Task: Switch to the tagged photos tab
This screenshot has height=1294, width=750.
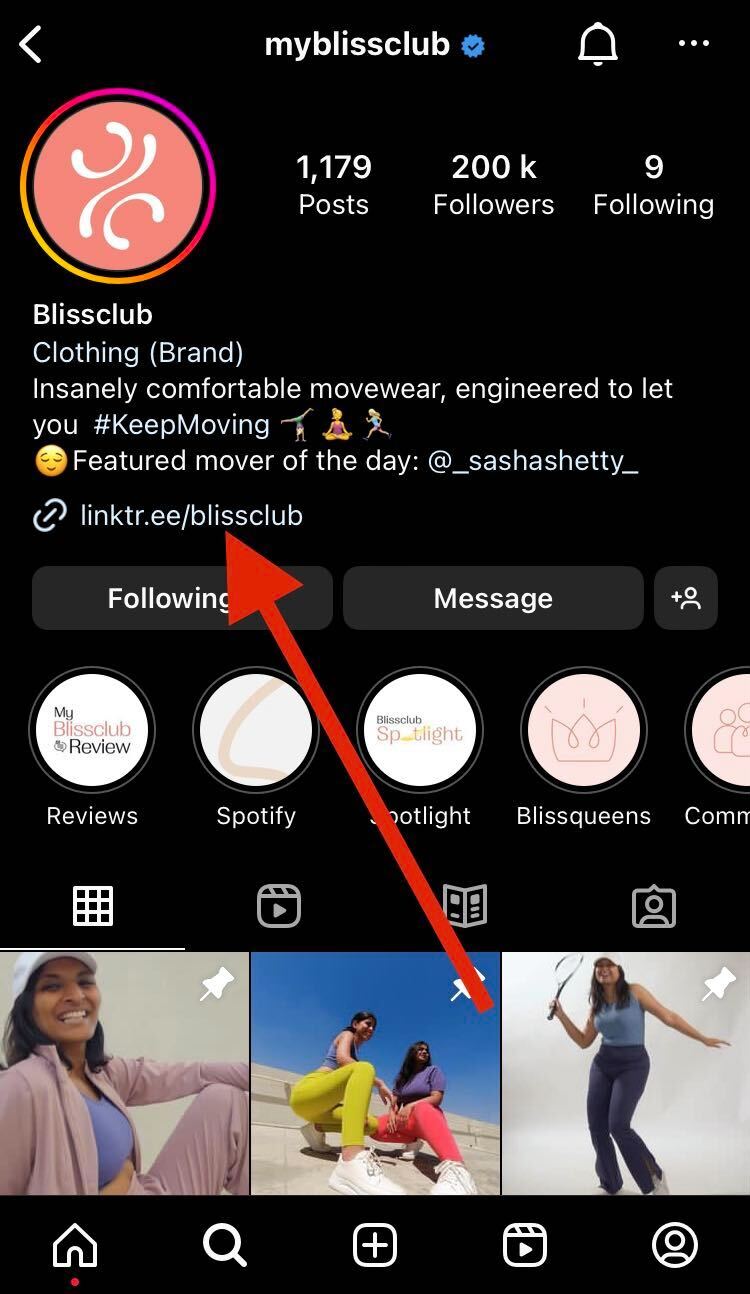Action: (x=654, y=907)
